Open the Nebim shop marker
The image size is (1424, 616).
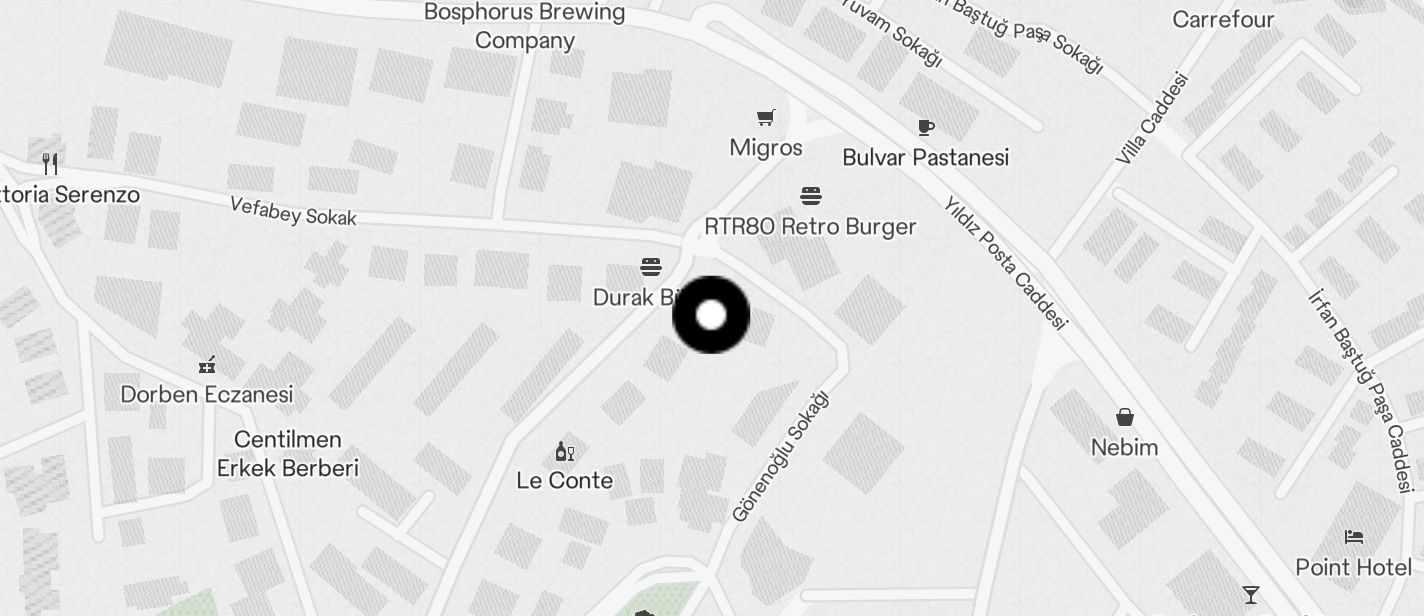tap(1125, 417)
